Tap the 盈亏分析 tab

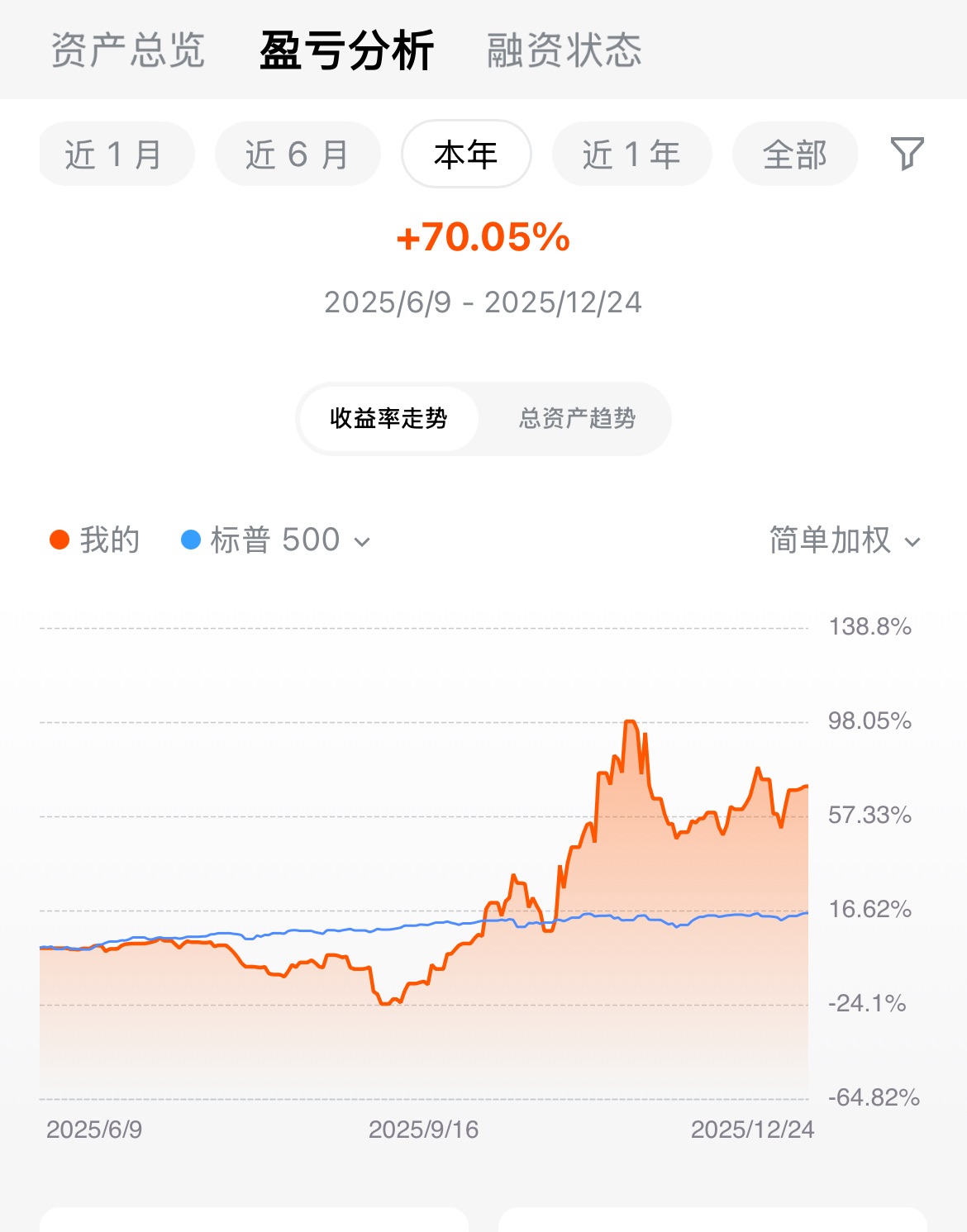click(x=346, y=50)
